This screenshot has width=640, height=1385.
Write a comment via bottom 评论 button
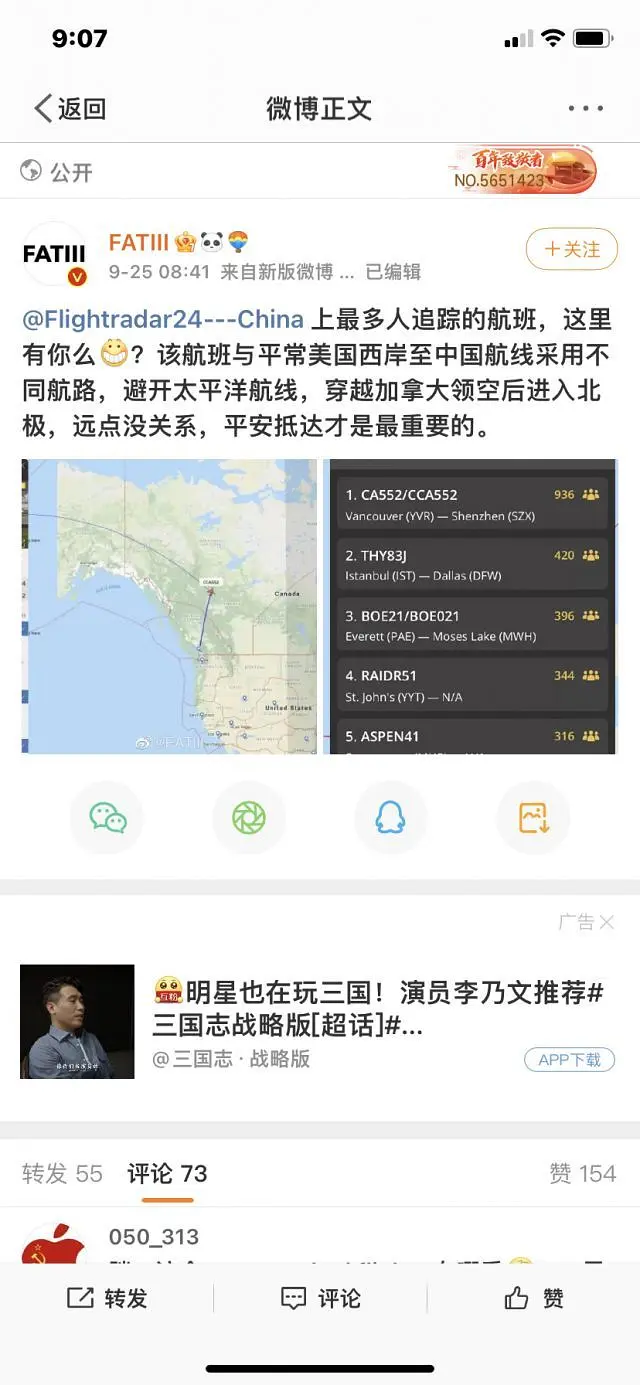click(x=320, y=1298)
